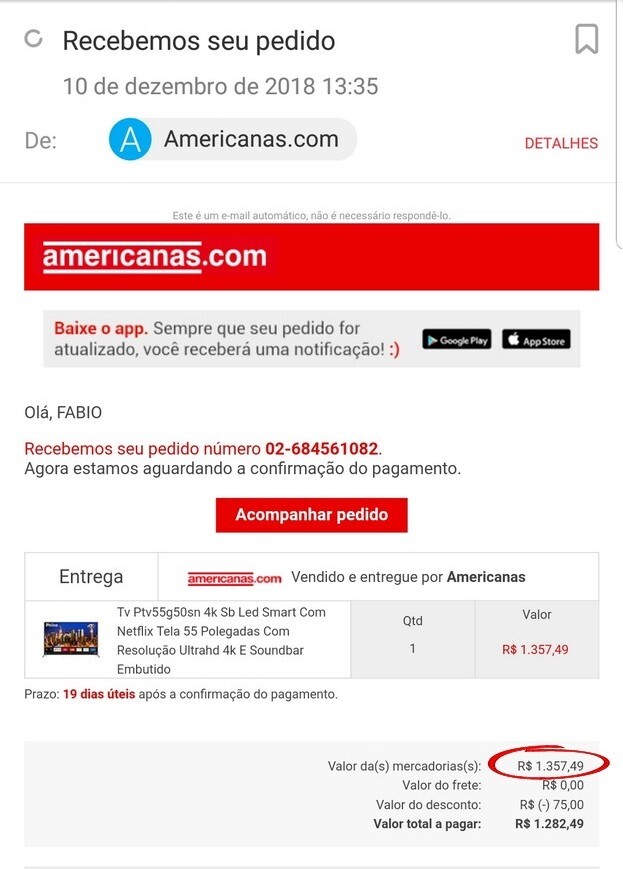Tap the Americanas.com sender chip
The height and width of the screenshot is (869, 623).
(232, 140)
